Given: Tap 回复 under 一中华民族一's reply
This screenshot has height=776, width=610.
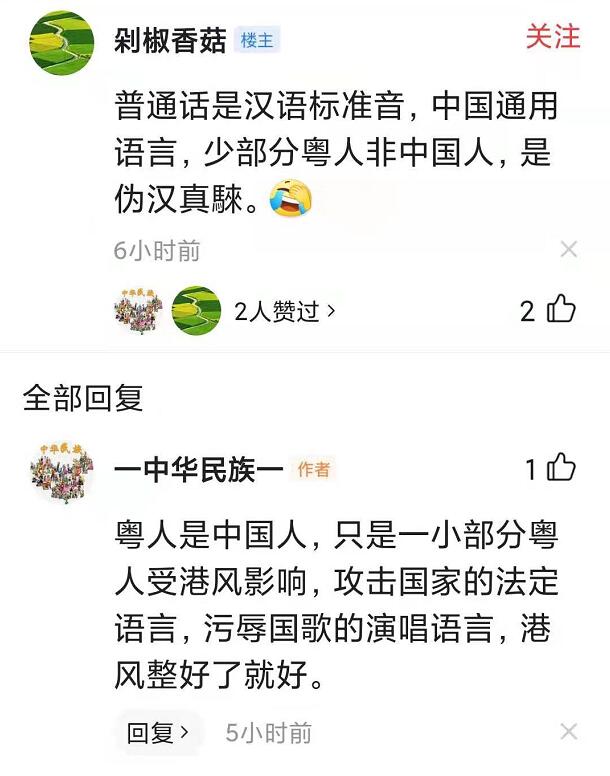Looking at the screenshot, I should pyautogui.click(x=158, y=733).
